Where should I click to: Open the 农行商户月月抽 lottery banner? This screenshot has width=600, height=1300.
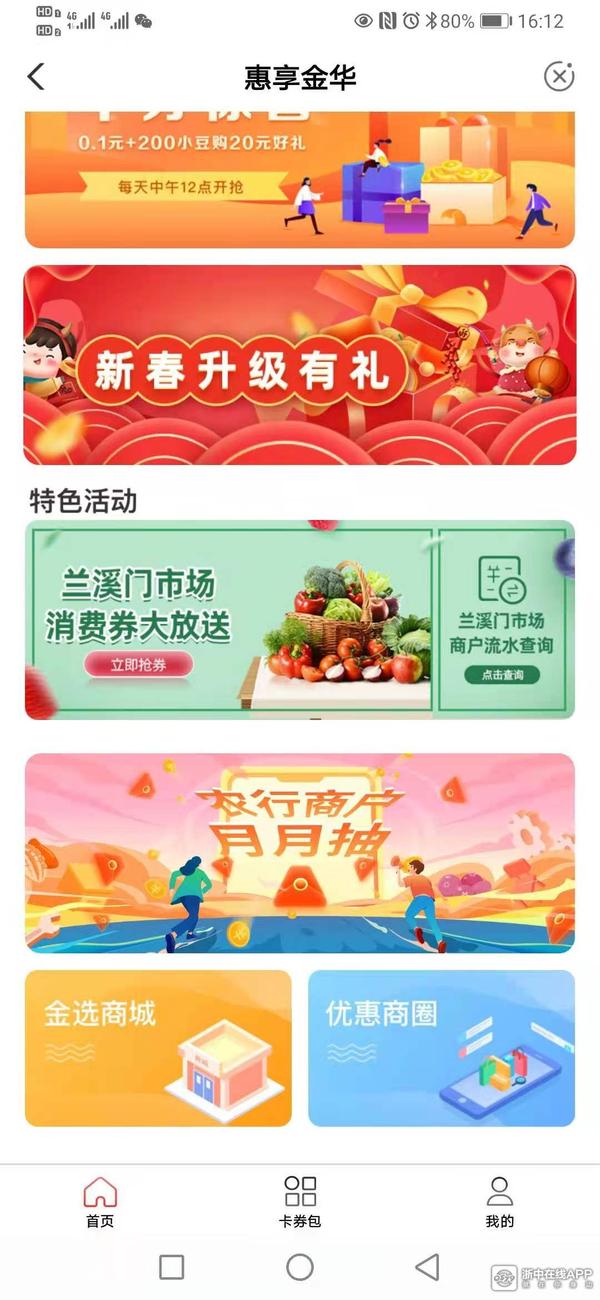click(299, 853)
